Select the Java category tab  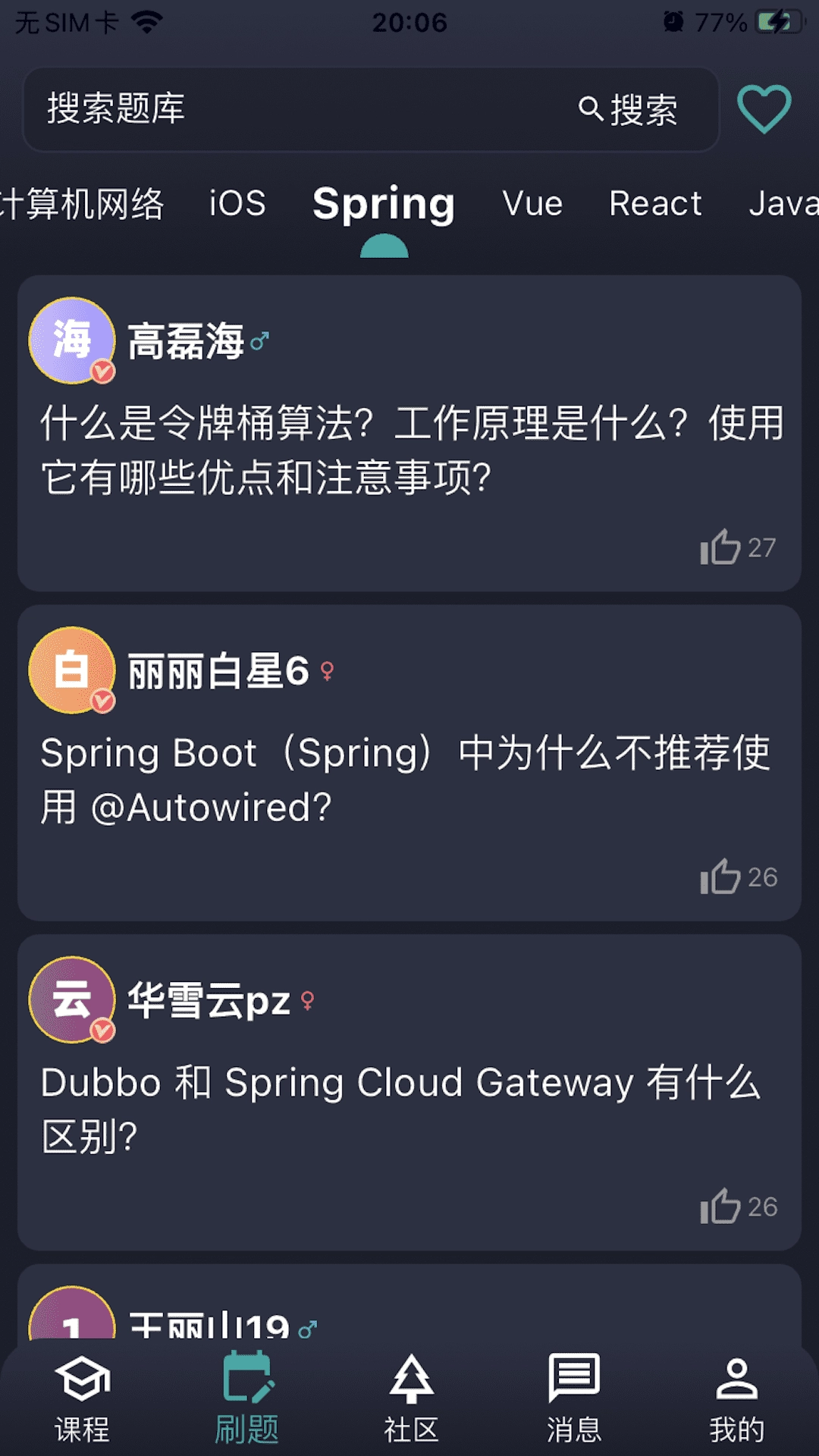coord(783,203)
